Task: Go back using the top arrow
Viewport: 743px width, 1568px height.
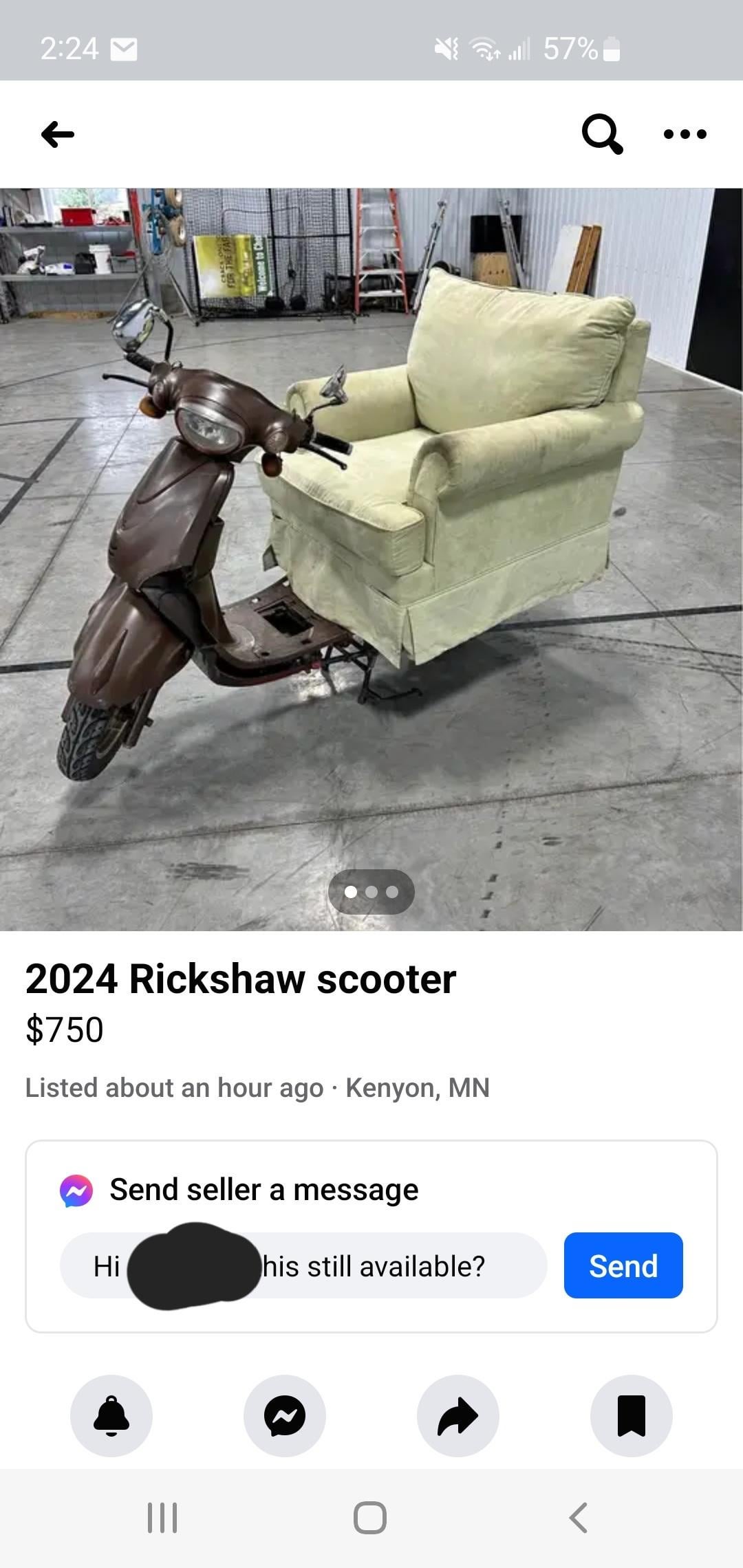Action: click(x=58, y=134)
